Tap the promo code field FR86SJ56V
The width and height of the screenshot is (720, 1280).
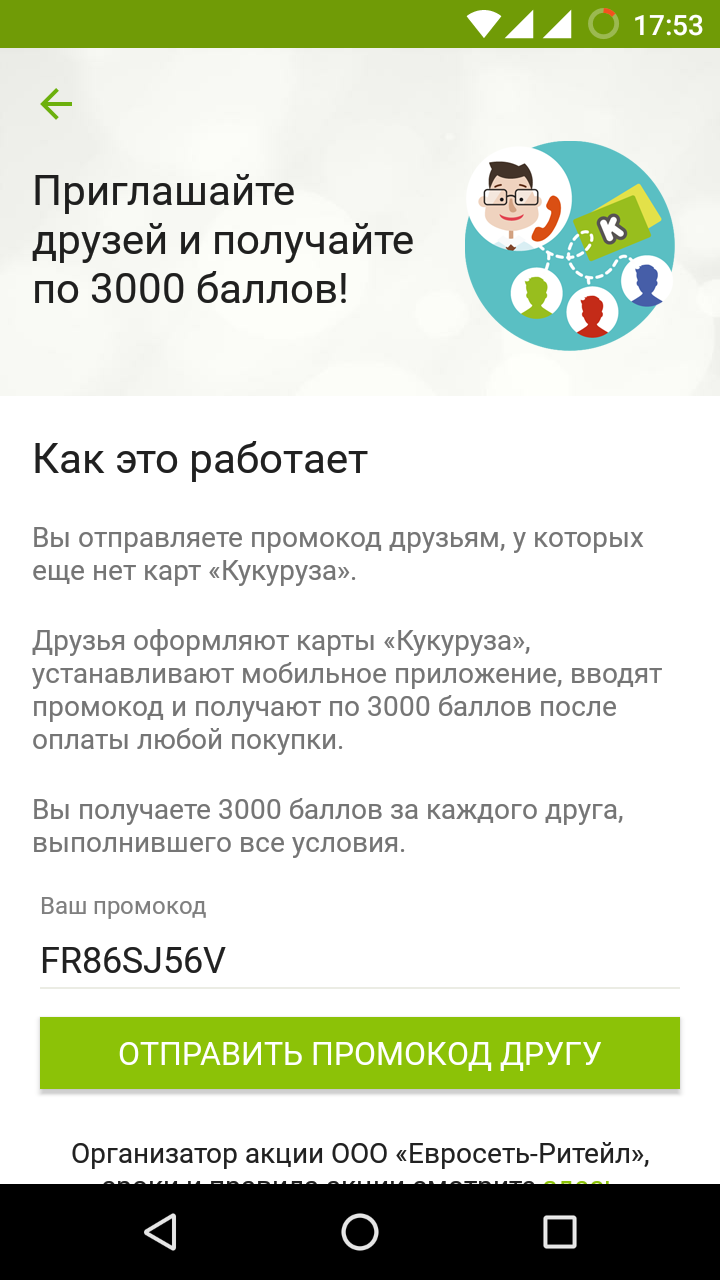click(x=360, y=961)
